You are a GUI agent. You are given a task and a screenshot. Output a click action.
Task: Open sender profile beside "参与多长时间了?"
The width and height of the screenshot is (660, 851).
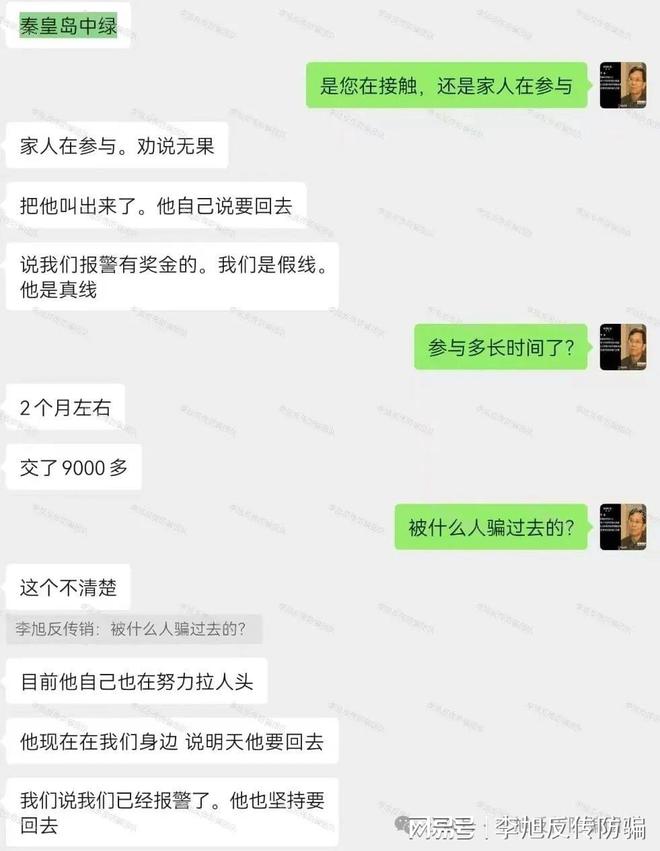click(x=622, y=347)
